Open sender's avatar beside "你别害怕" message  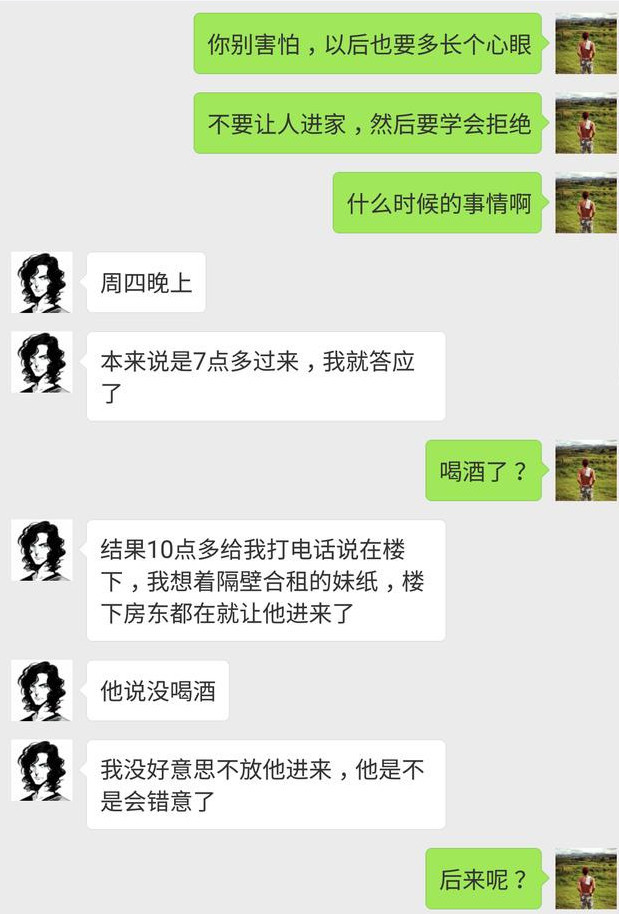[586, 43]
